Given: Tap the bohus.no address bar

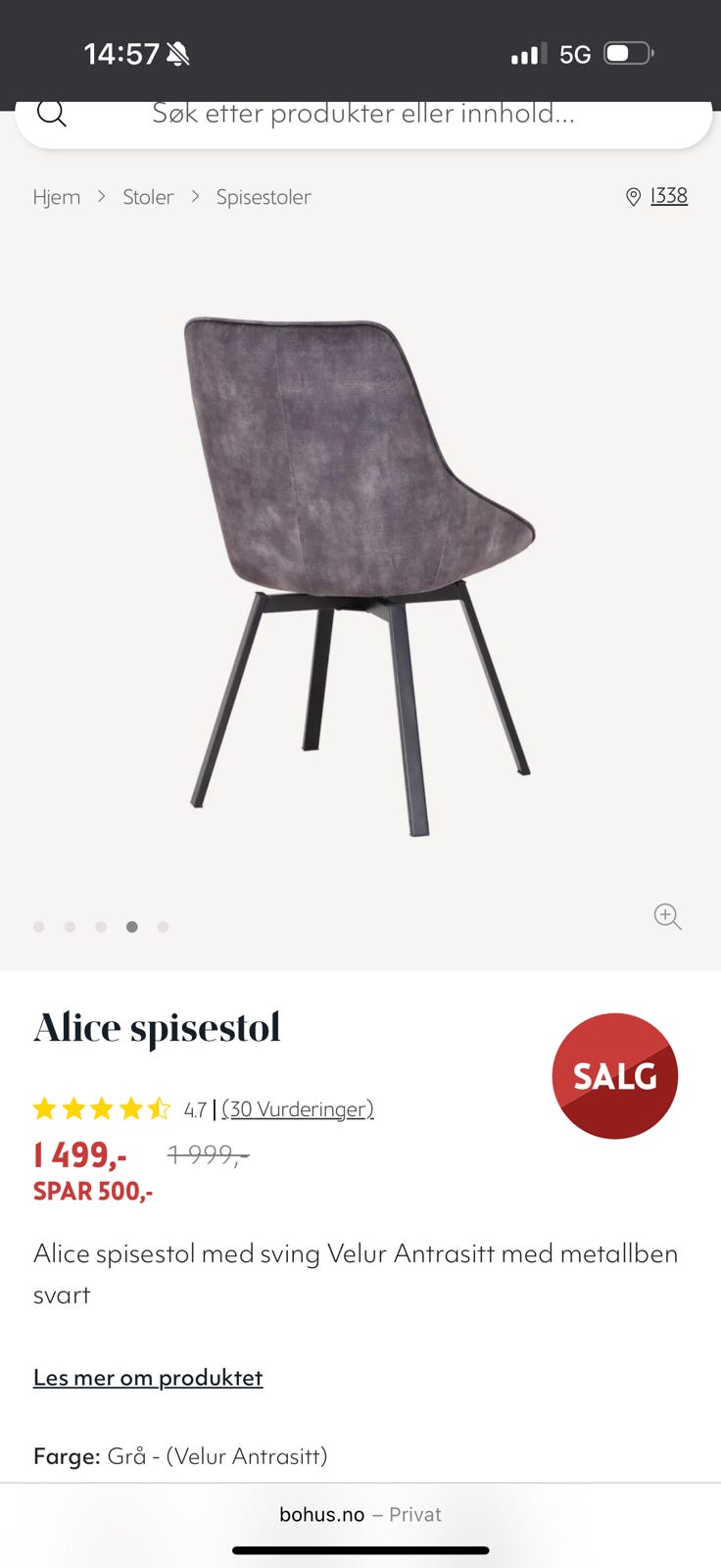Looking at the screenshot, I should (360, 1514).
